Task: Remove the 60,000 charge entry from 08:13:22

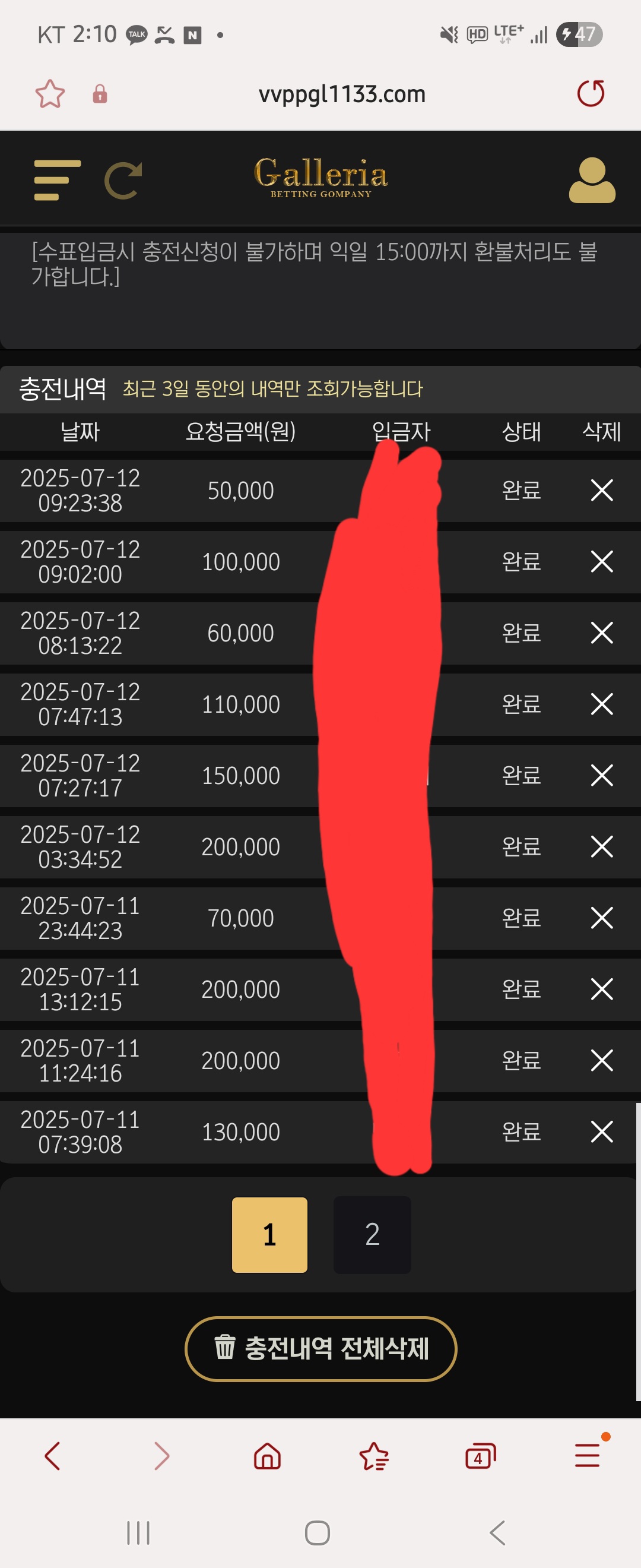Action: pyautogui.click(x=601, y=633)
